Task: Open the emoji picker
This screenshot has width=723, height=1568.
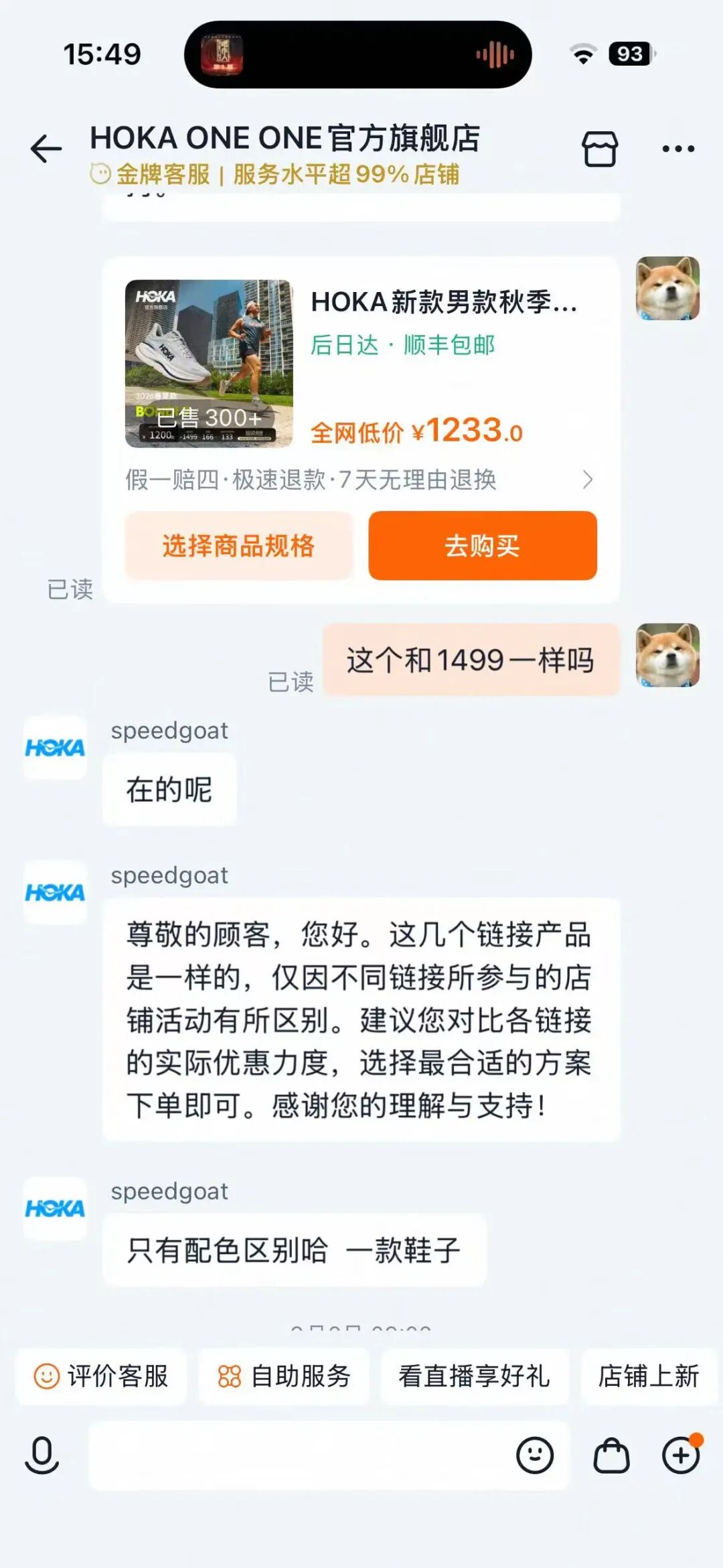Action: coord(535,1455)
